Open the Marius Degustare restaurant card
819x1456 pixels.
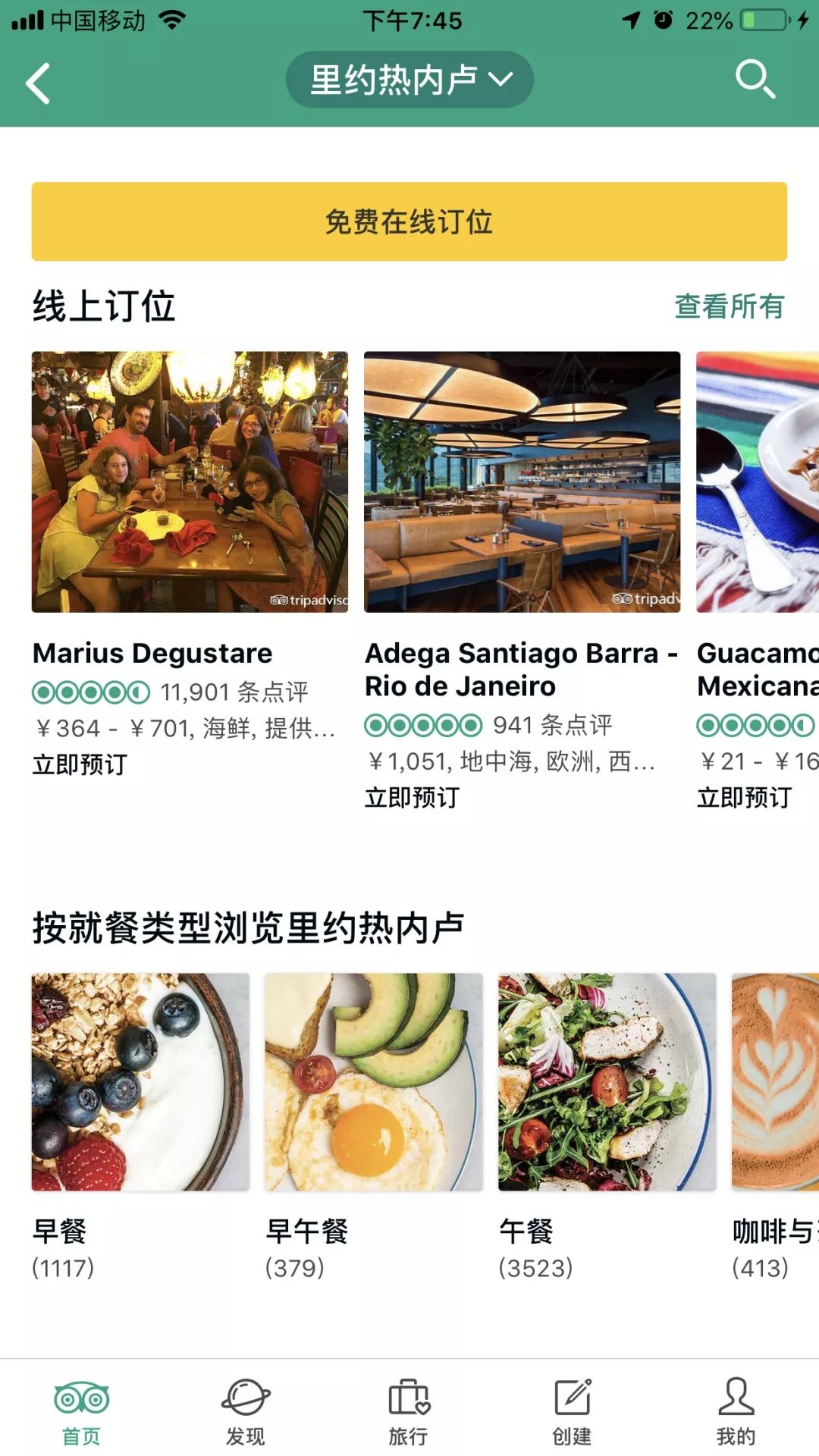click(x=190, y=482)
